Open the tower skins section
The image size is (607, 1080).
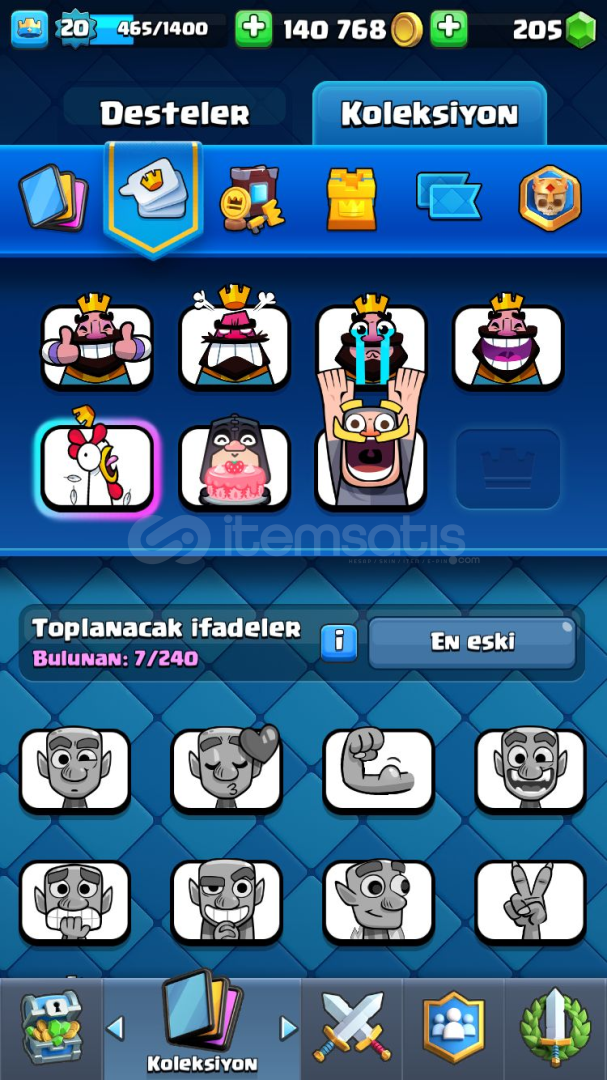(351, 198)
